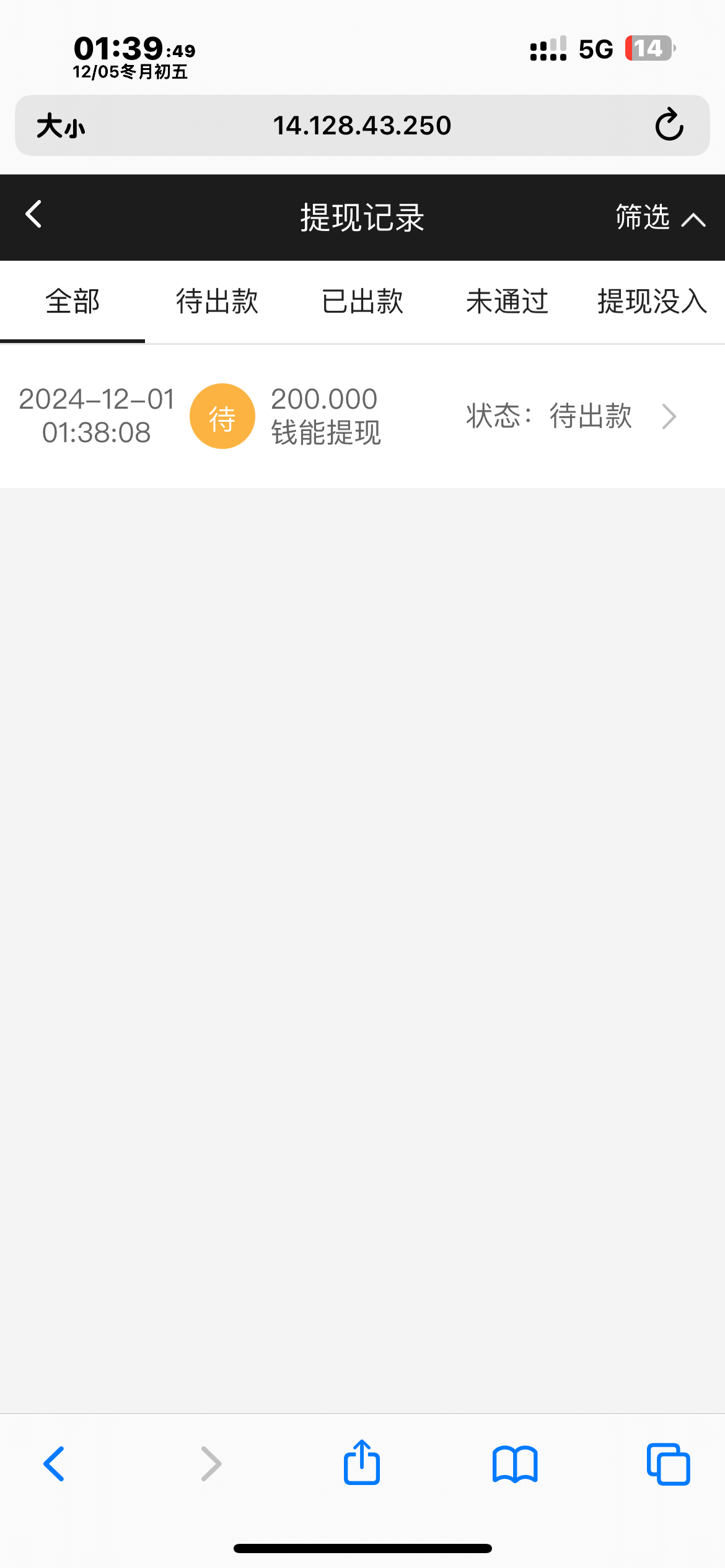
Task: Show the open browser tabs
Action: click(x=668, y=1464)
